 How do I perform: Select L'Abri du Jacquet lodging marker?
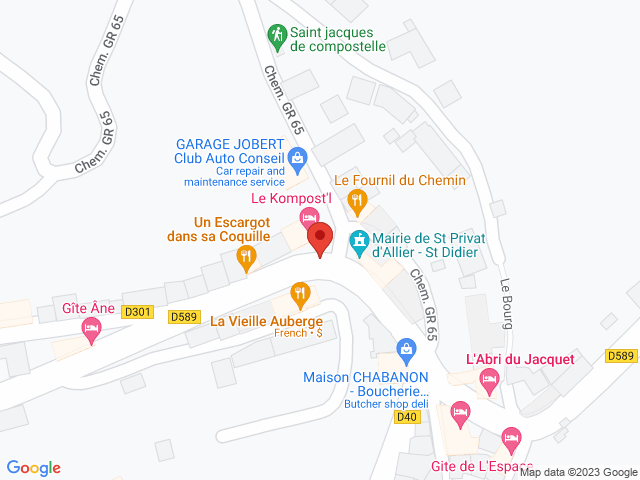[489, 379]
